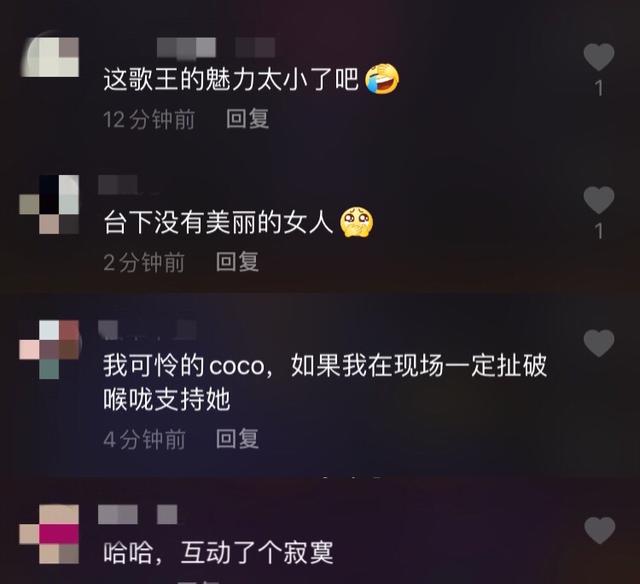Like the comment 哈哈，互动了个寂寞
The image size is (640, 584).
click(598, 530)
